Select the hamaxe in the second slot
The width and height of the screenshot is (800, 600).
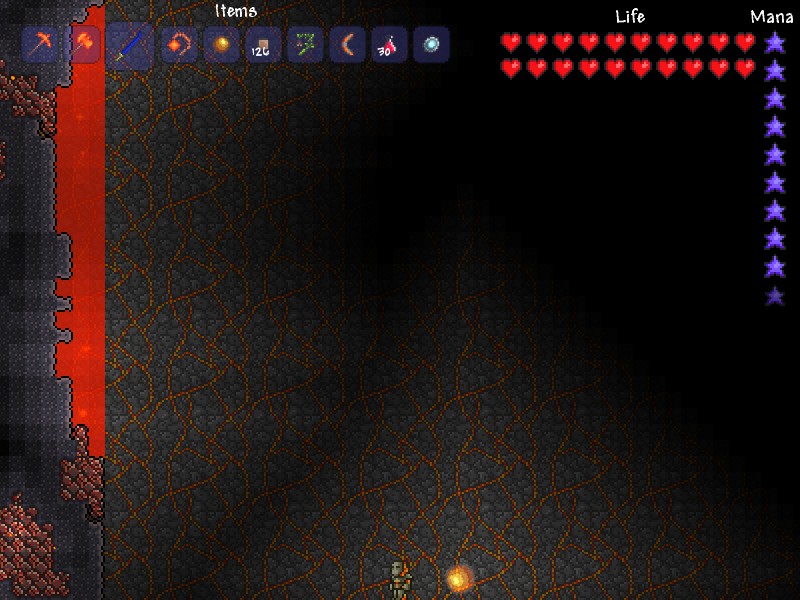pyautogui.click(x=84, y=45)
